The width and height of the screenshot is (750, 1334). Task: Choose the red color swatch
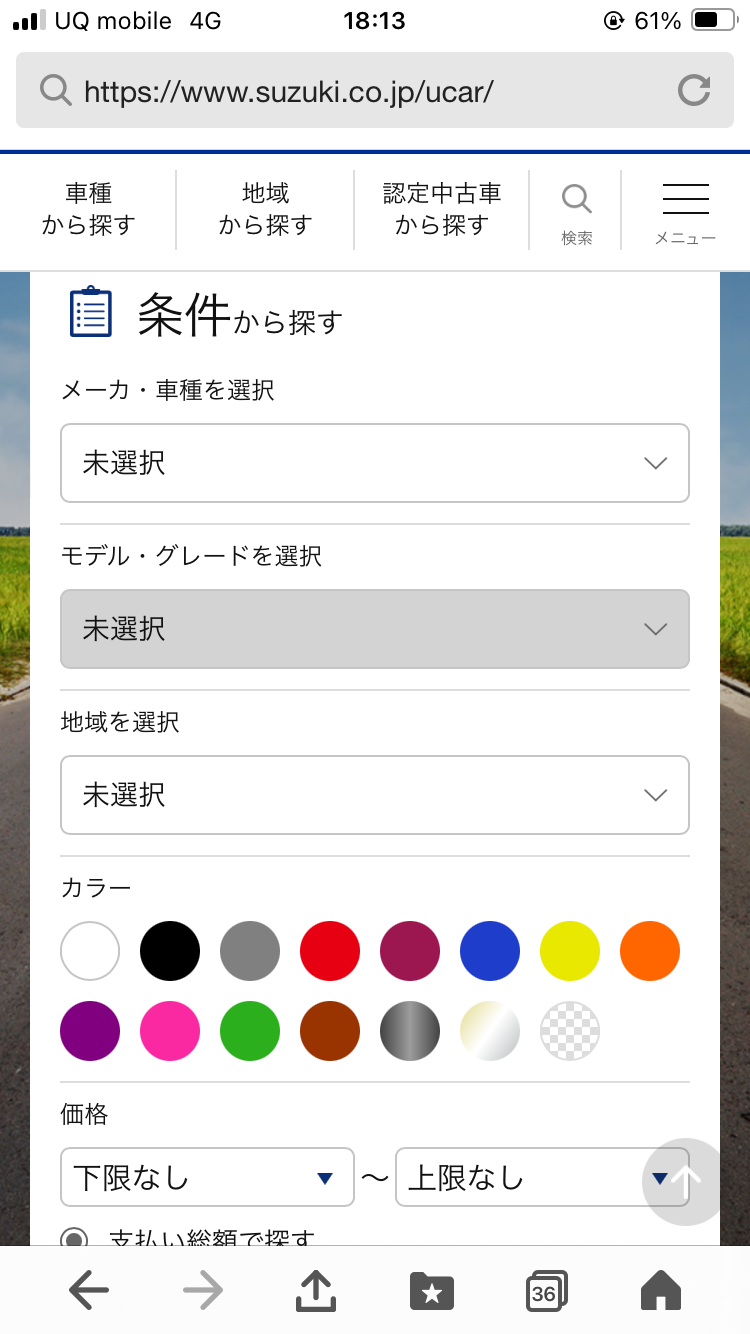[330, 951]
